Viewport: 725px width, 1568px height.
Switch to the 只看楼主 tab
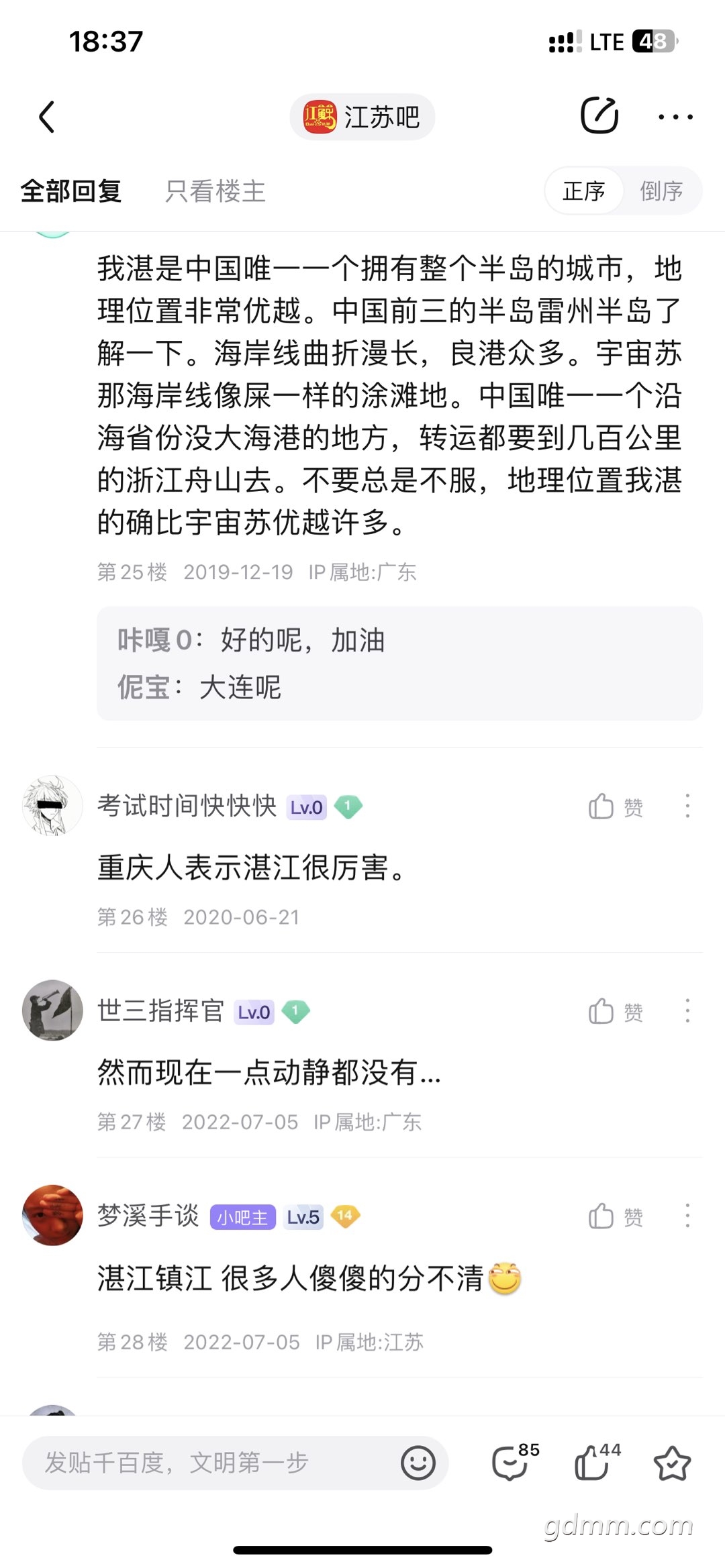(215, 191)
